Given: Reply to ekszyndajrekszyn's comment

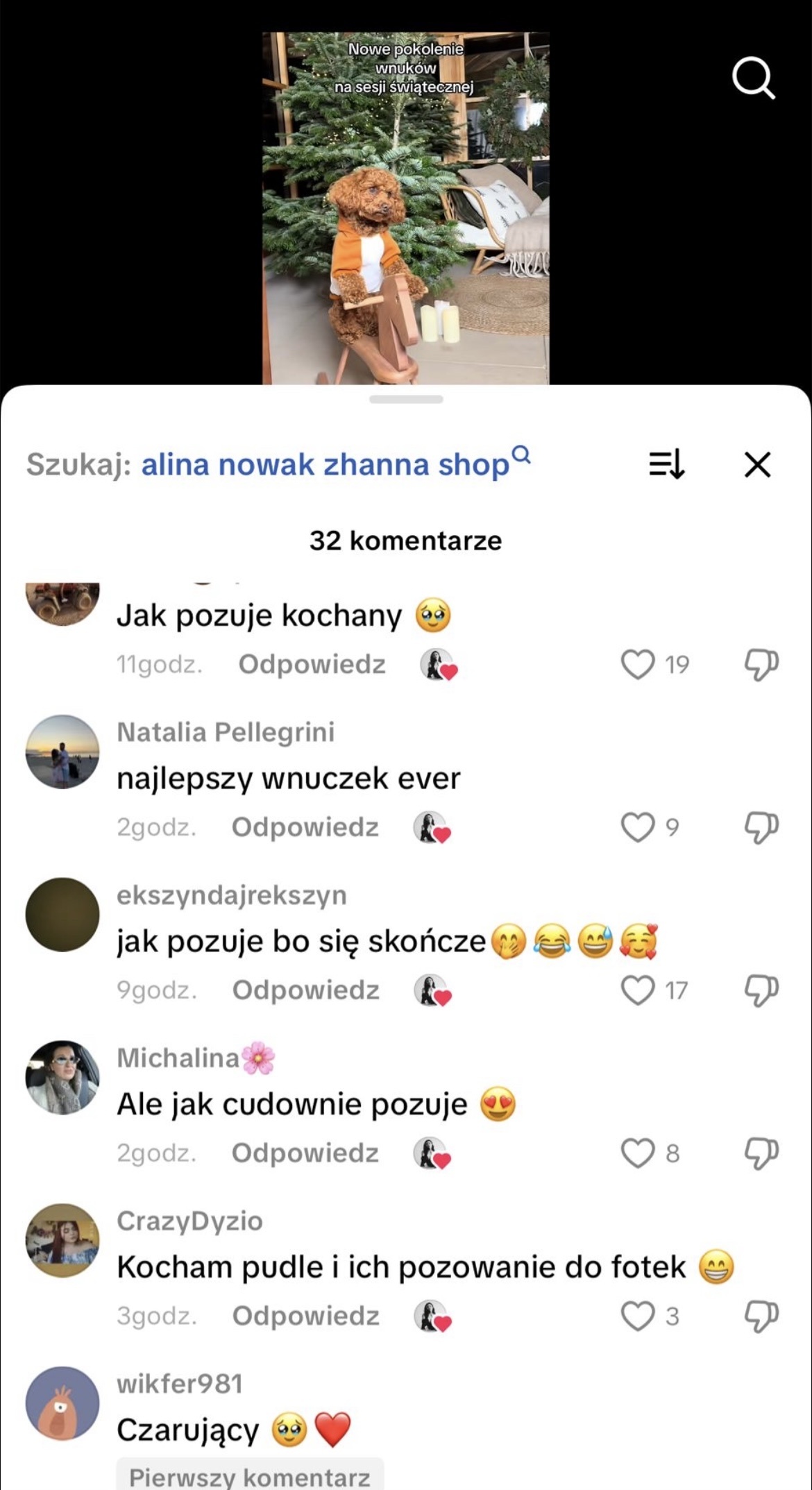Looking at the screenshot, I should 305,990.
